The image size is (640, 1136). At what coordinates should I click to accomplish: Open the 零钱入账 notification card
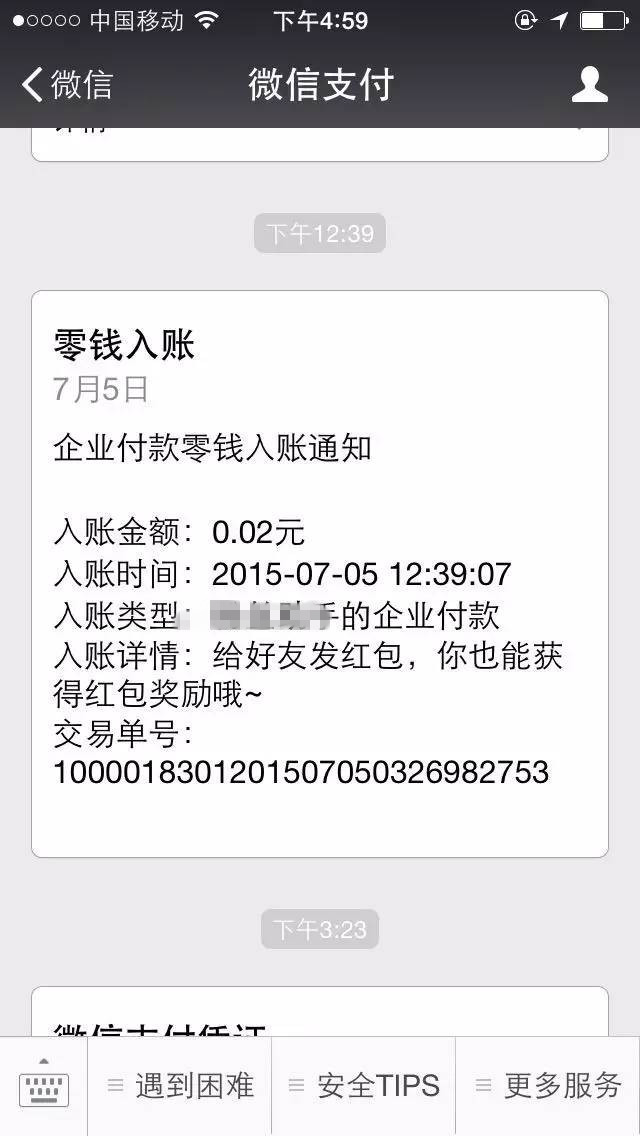tap(320, 573)
